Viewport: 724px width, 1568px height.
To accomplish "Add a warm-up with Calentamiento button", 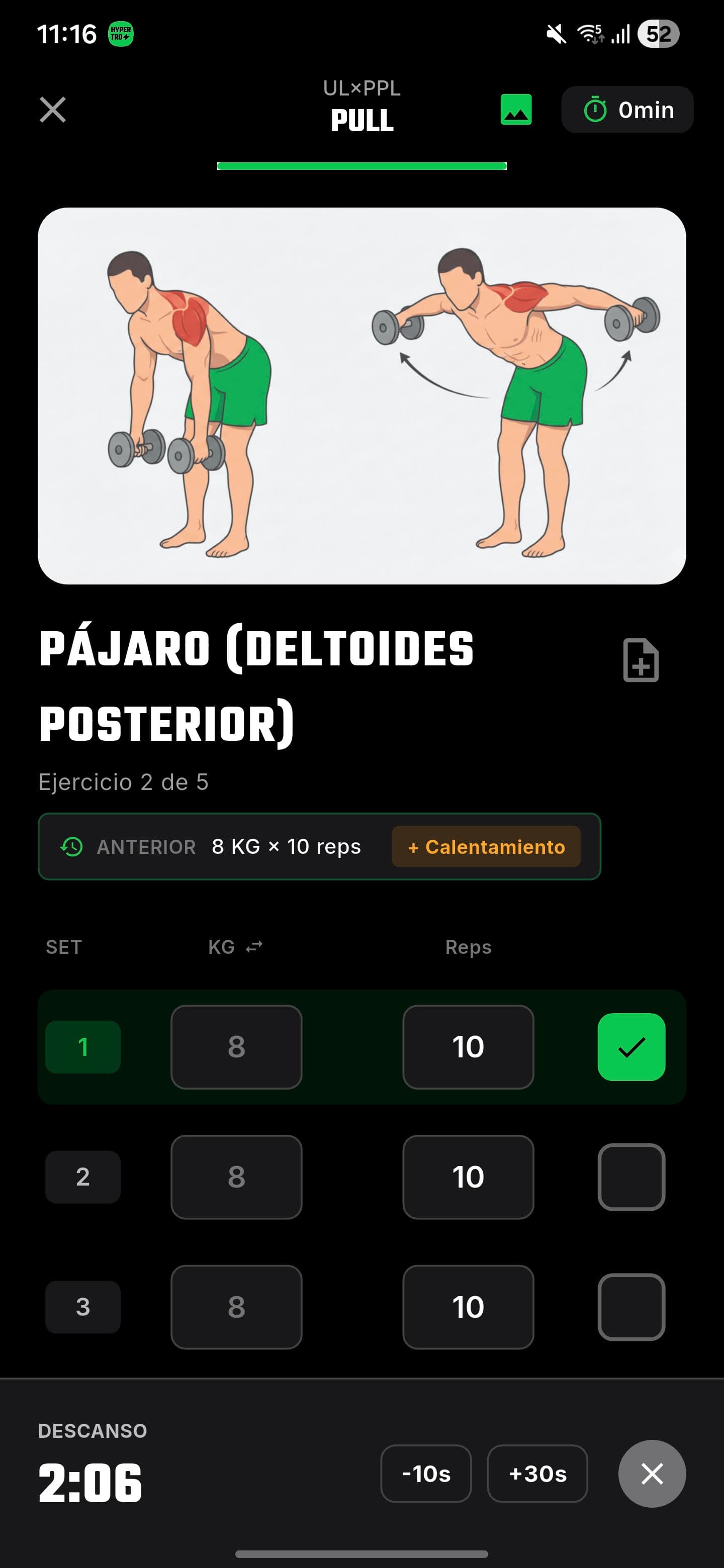I will [x=485, y=847].
